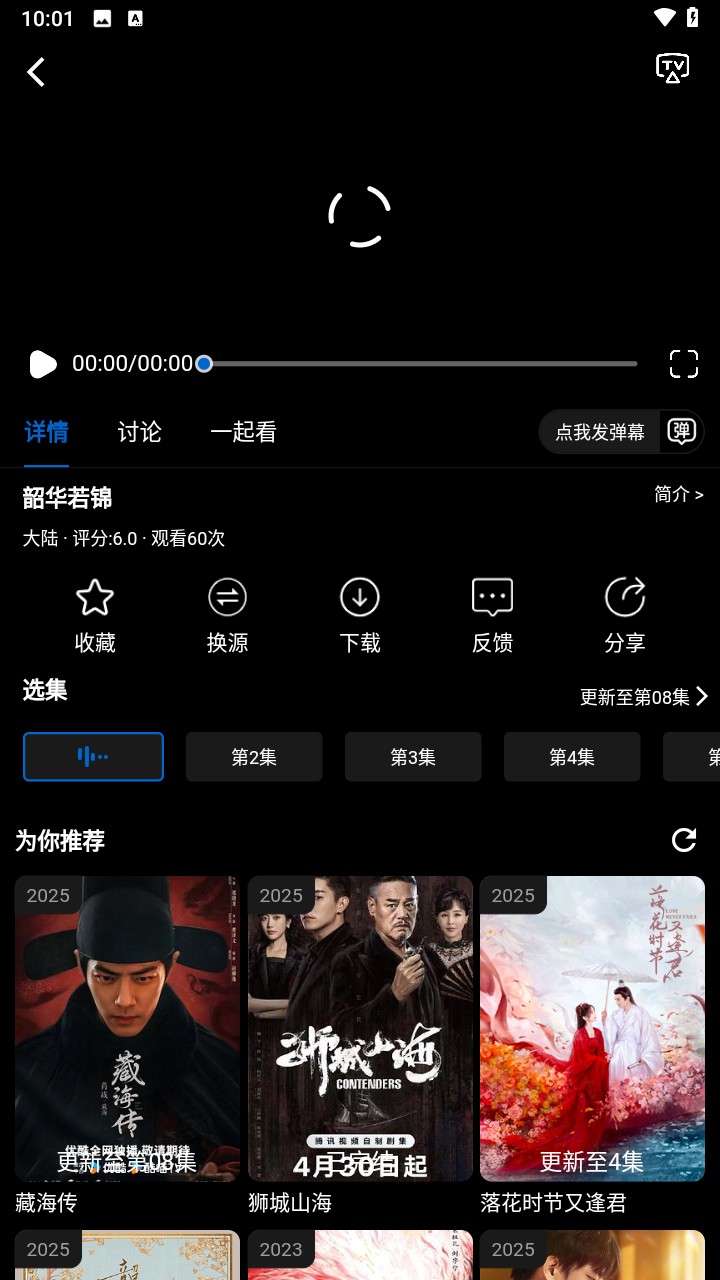
Task: Cast video to TV
Action: (672, 69)
